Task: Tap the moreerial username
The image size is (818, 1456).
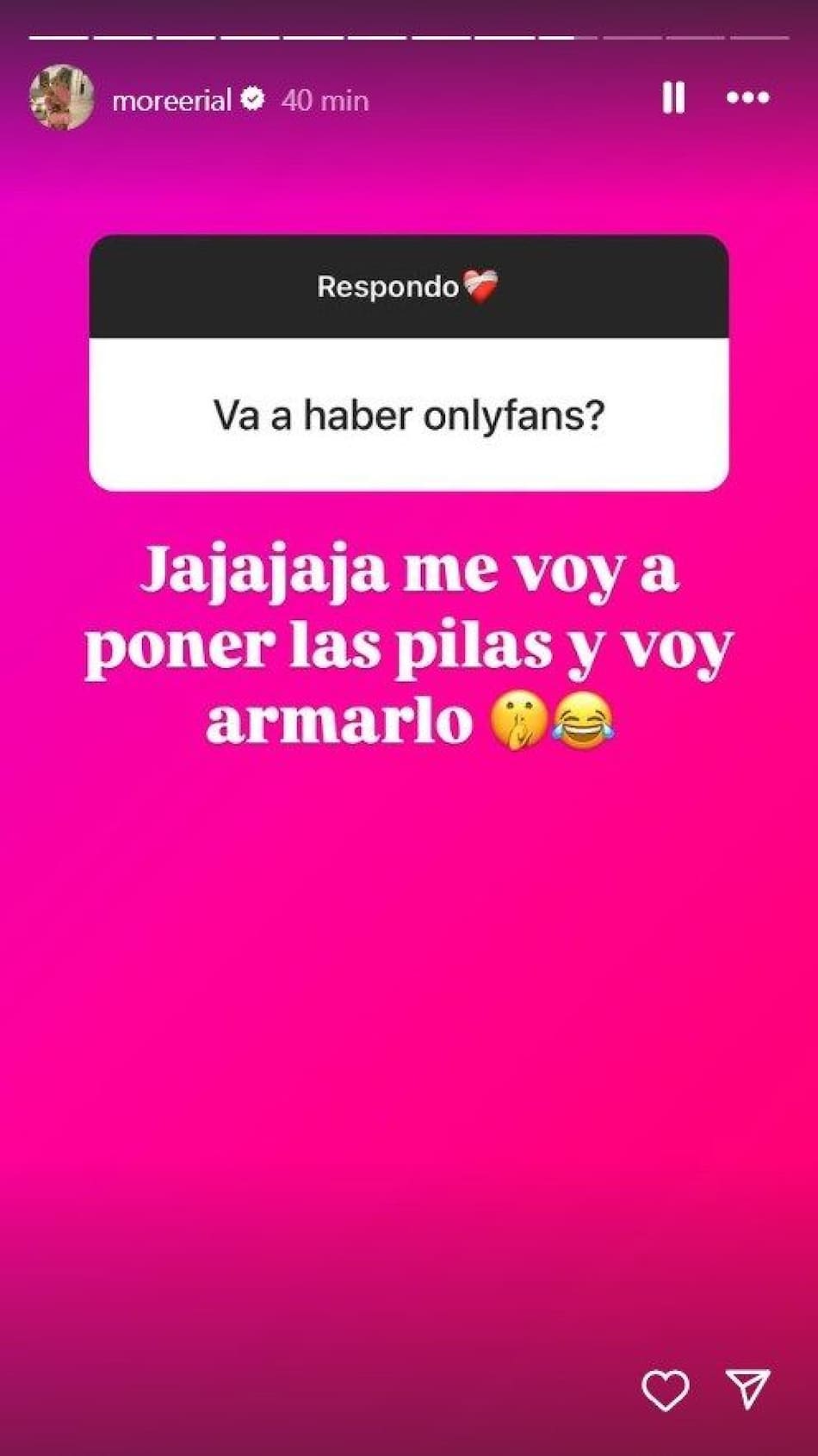Action: coord(171,101)
